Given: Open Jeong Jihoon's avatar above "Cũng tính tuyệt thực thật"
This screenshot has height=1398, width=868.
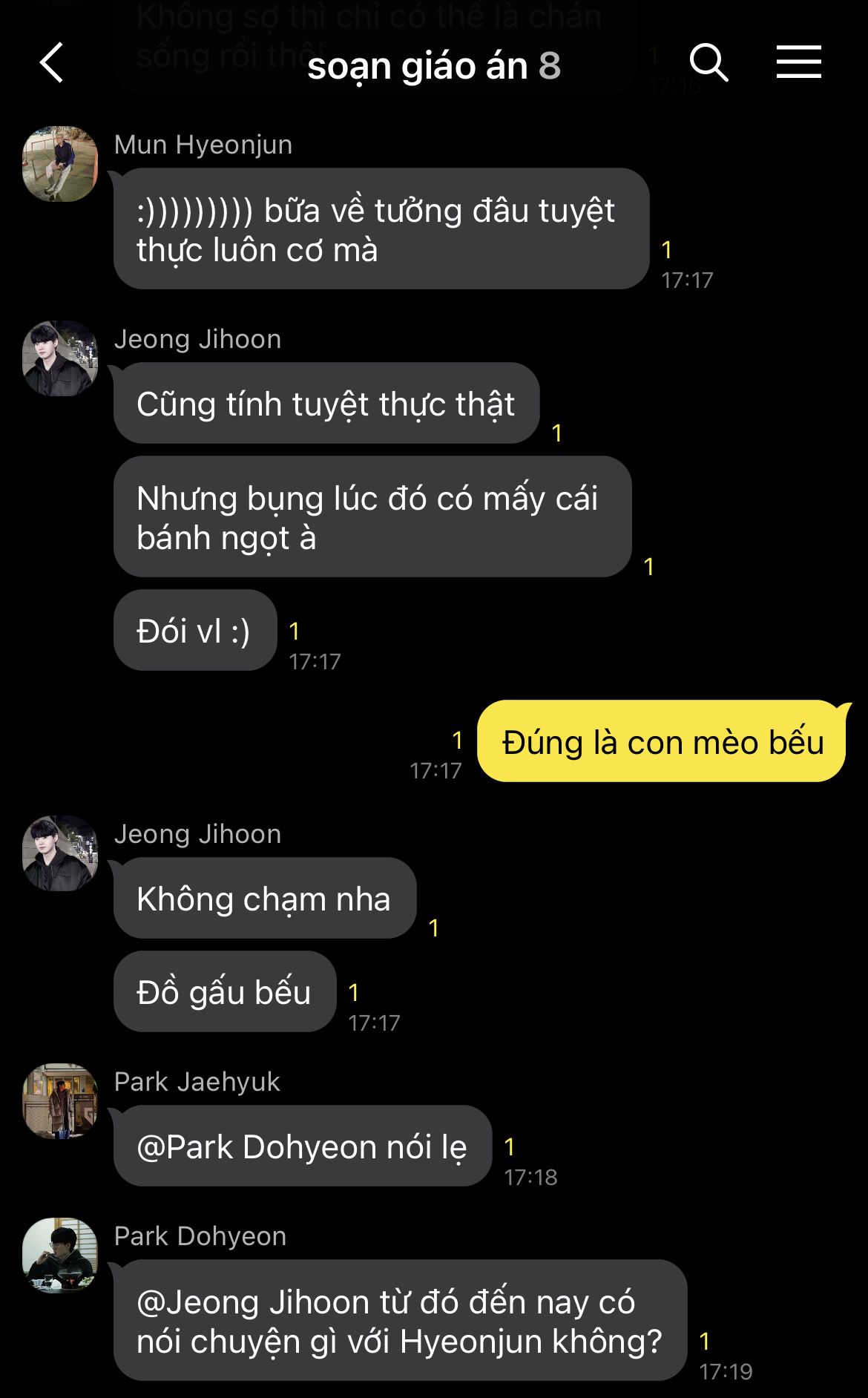Looking at the screenshot, I should (x=60, y=358).
